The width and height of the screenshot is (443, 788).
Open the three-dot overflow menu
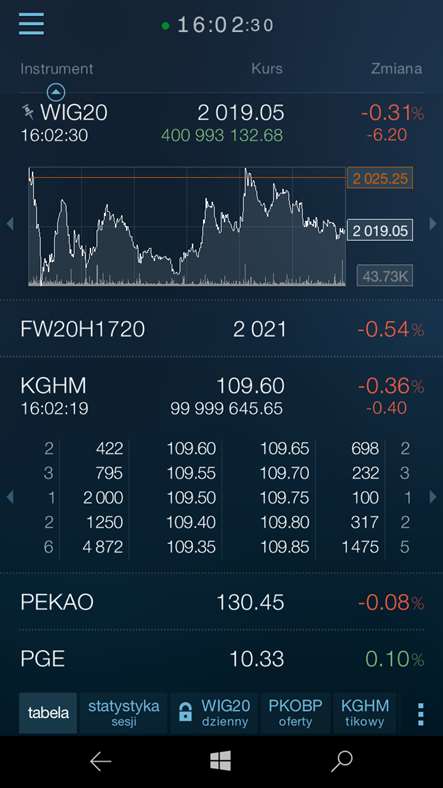[421, 714]
